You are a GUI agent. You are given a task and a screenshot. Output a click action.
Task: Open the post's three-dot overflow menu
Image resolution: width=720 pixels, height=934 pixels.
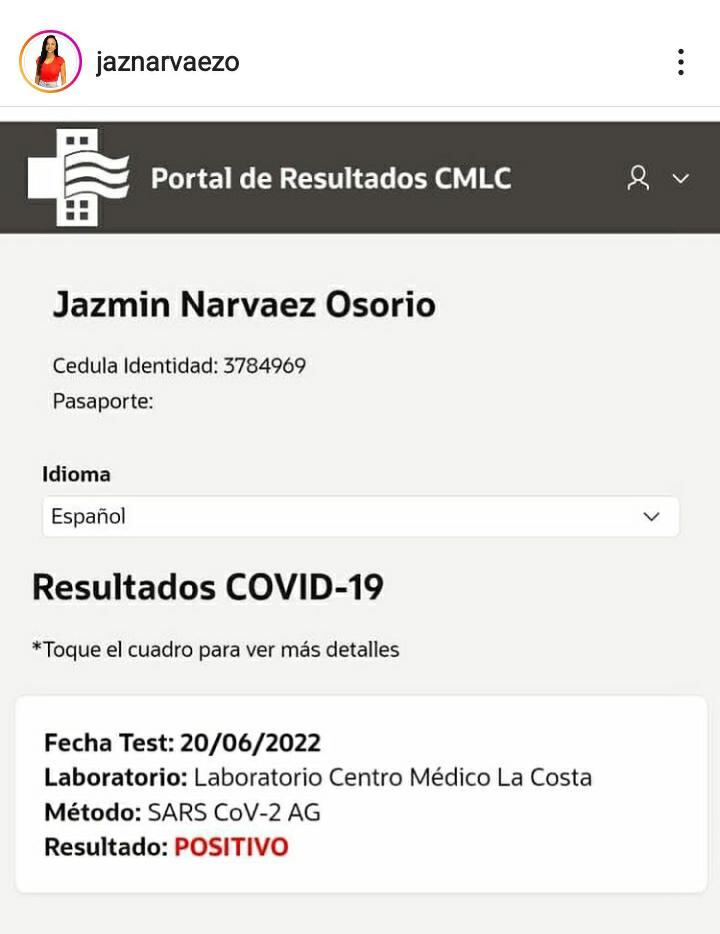tap(680, 62)
